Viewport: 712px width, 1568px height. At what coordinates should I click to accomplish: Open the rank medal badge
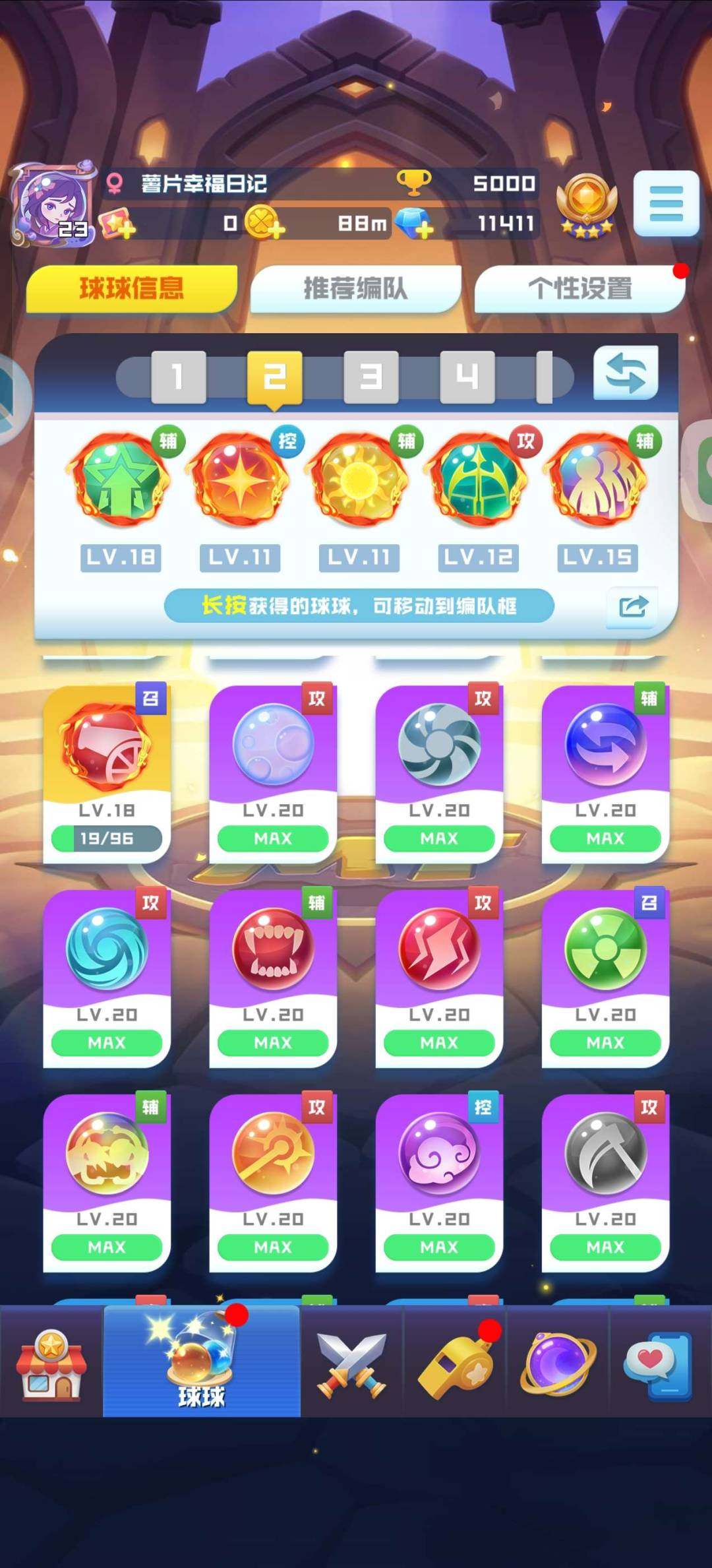(586, 206)
